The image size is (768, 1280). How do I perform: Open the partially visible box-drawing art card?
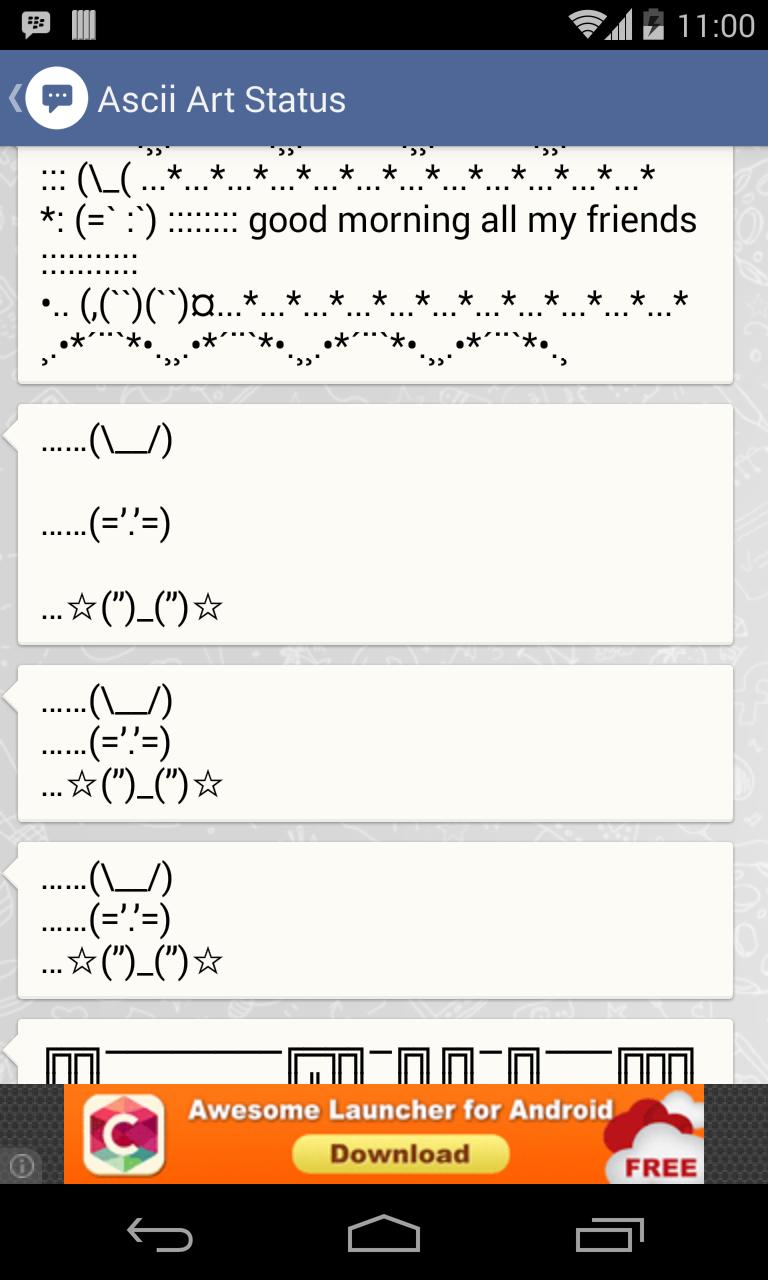pyautogui.click(x=375, y=1054)
